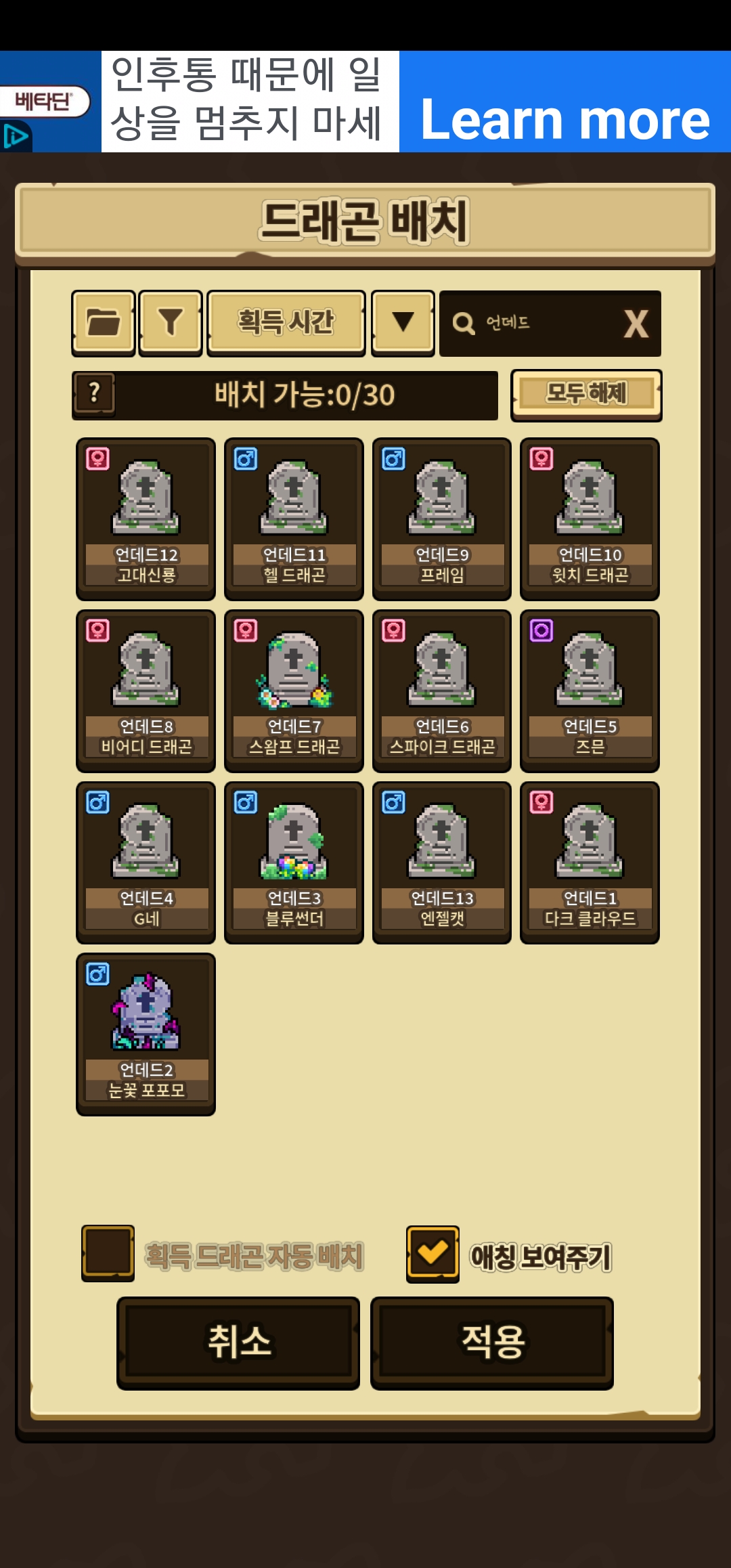Tap 모두 해제 to unassign all

coord(586,395)
